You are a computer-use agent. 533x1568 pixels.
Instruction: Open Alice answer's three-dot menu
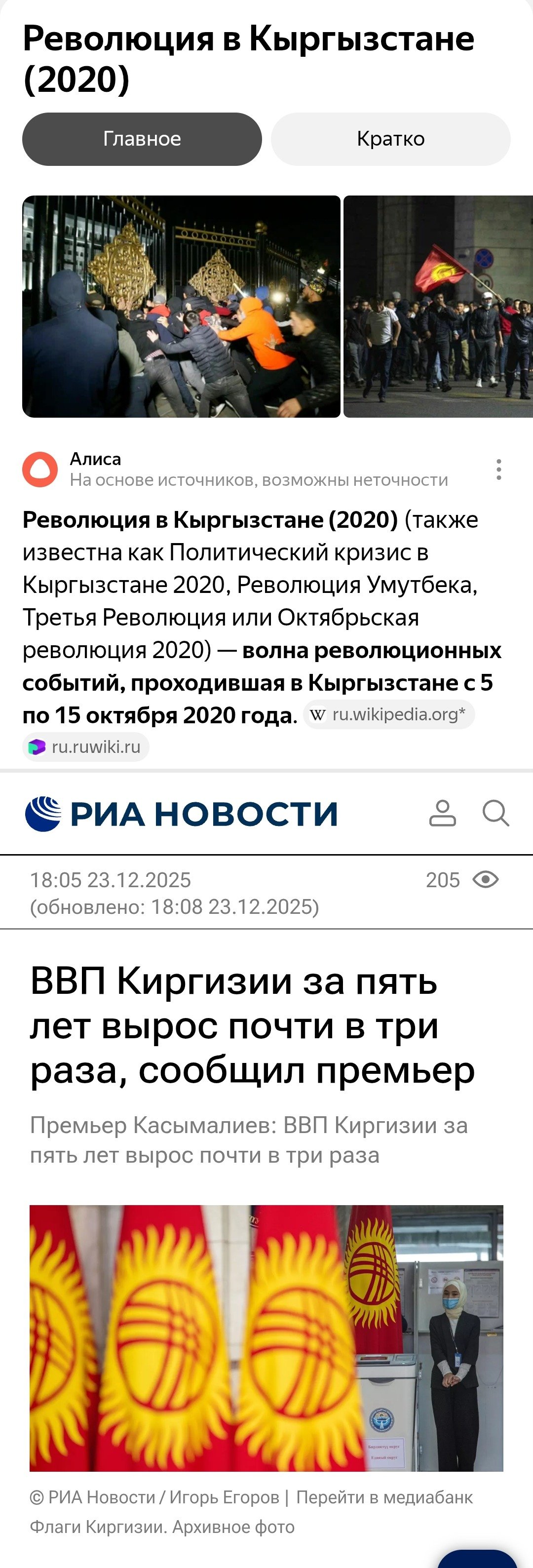[x=498, y=470]
